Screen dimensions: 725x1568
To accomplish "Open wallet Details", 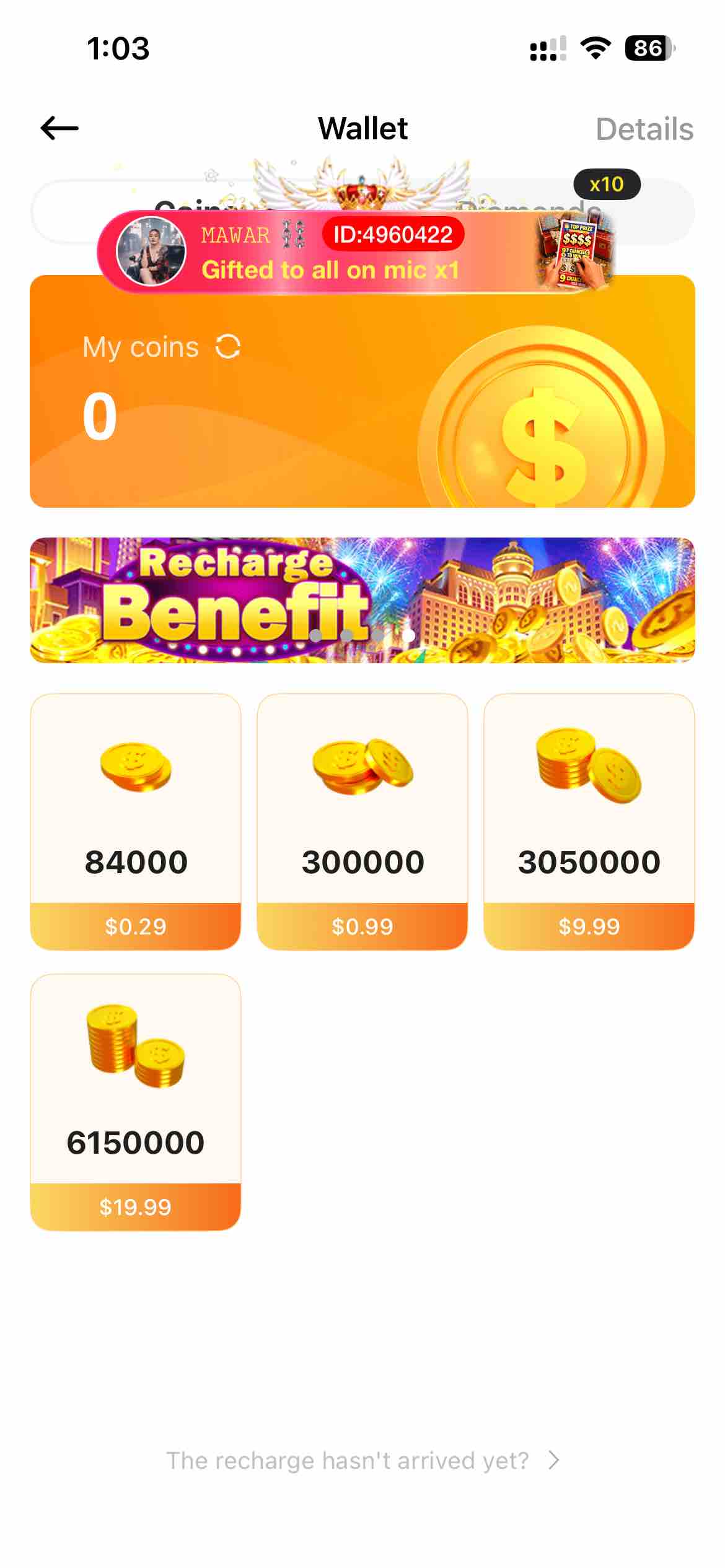I will [644, 129].
